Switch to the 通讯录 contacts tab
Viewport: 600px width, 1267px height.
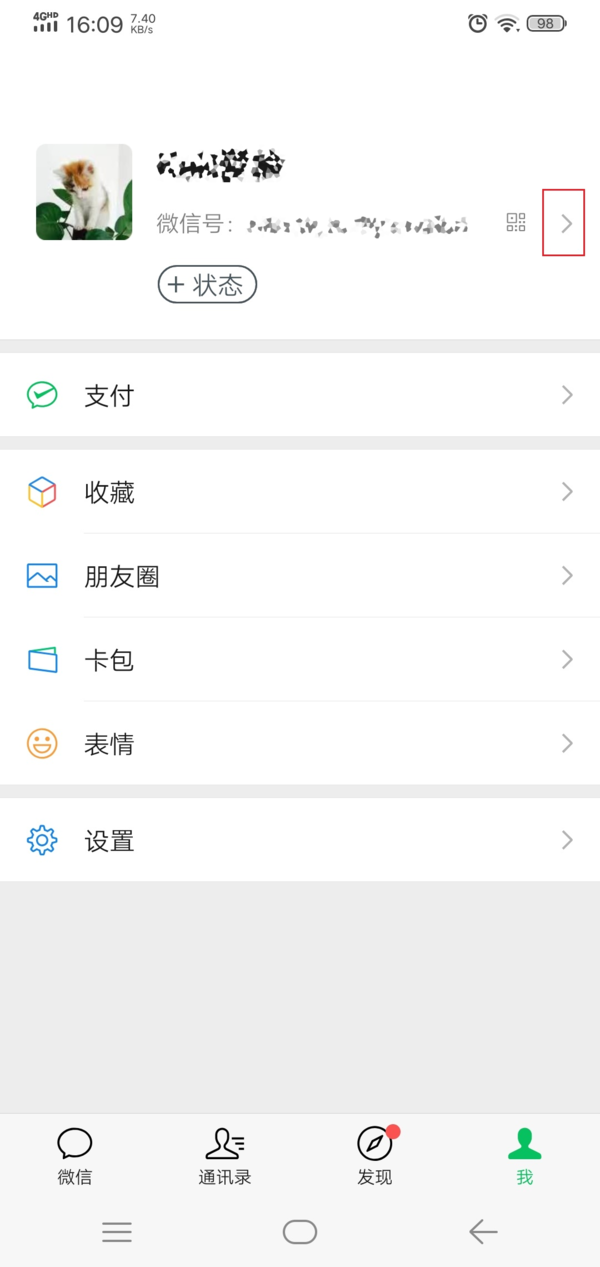coord(225,1156)
